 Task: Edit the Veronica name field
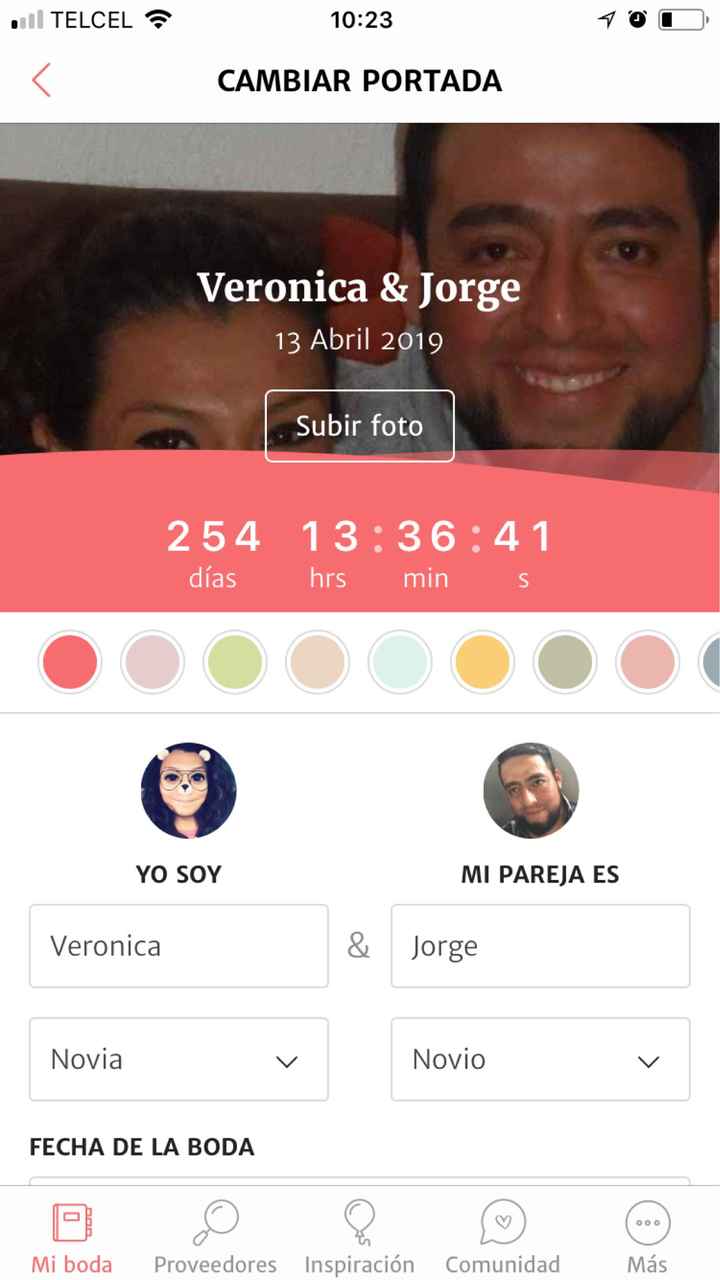[x=178, y=945]
